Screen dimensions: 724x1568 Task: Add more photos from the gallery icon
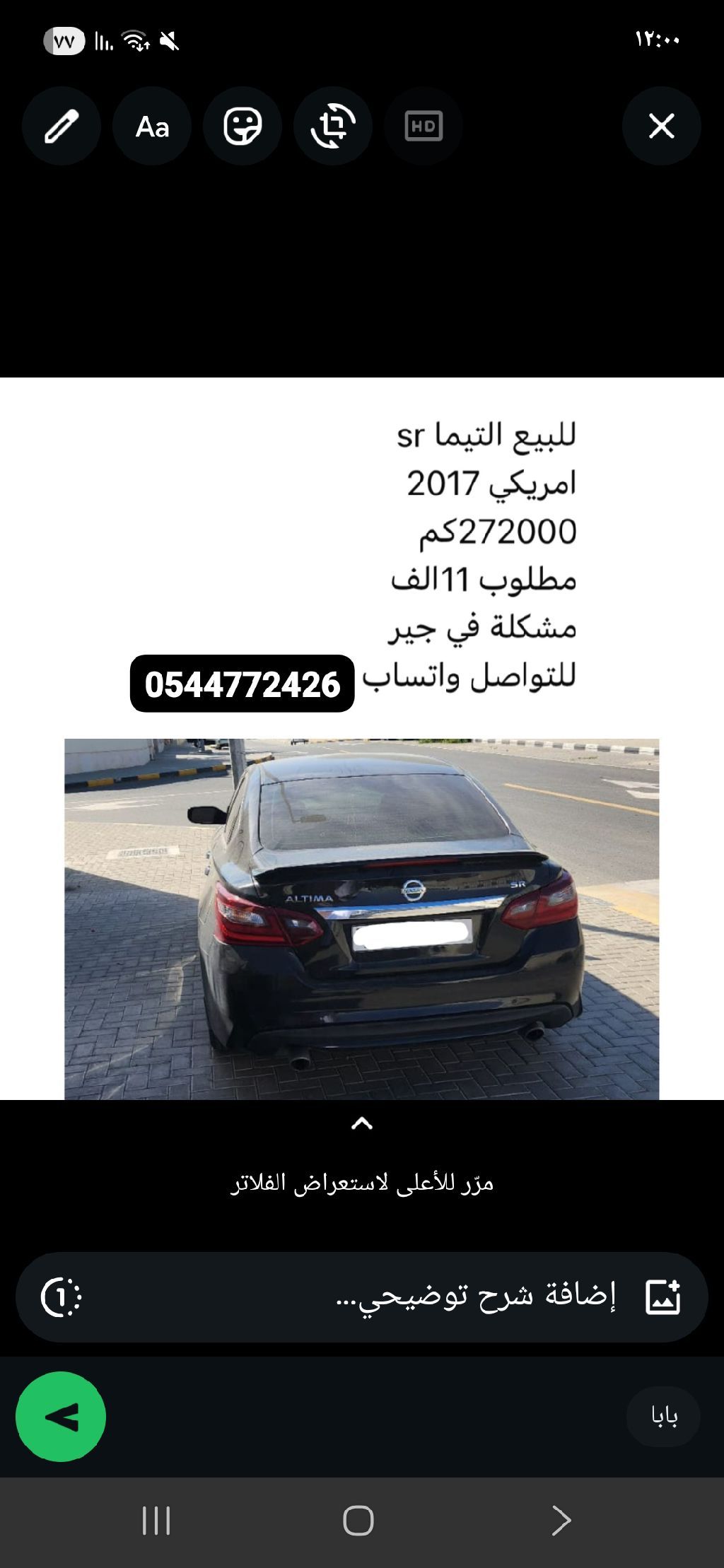[663, 1297]
